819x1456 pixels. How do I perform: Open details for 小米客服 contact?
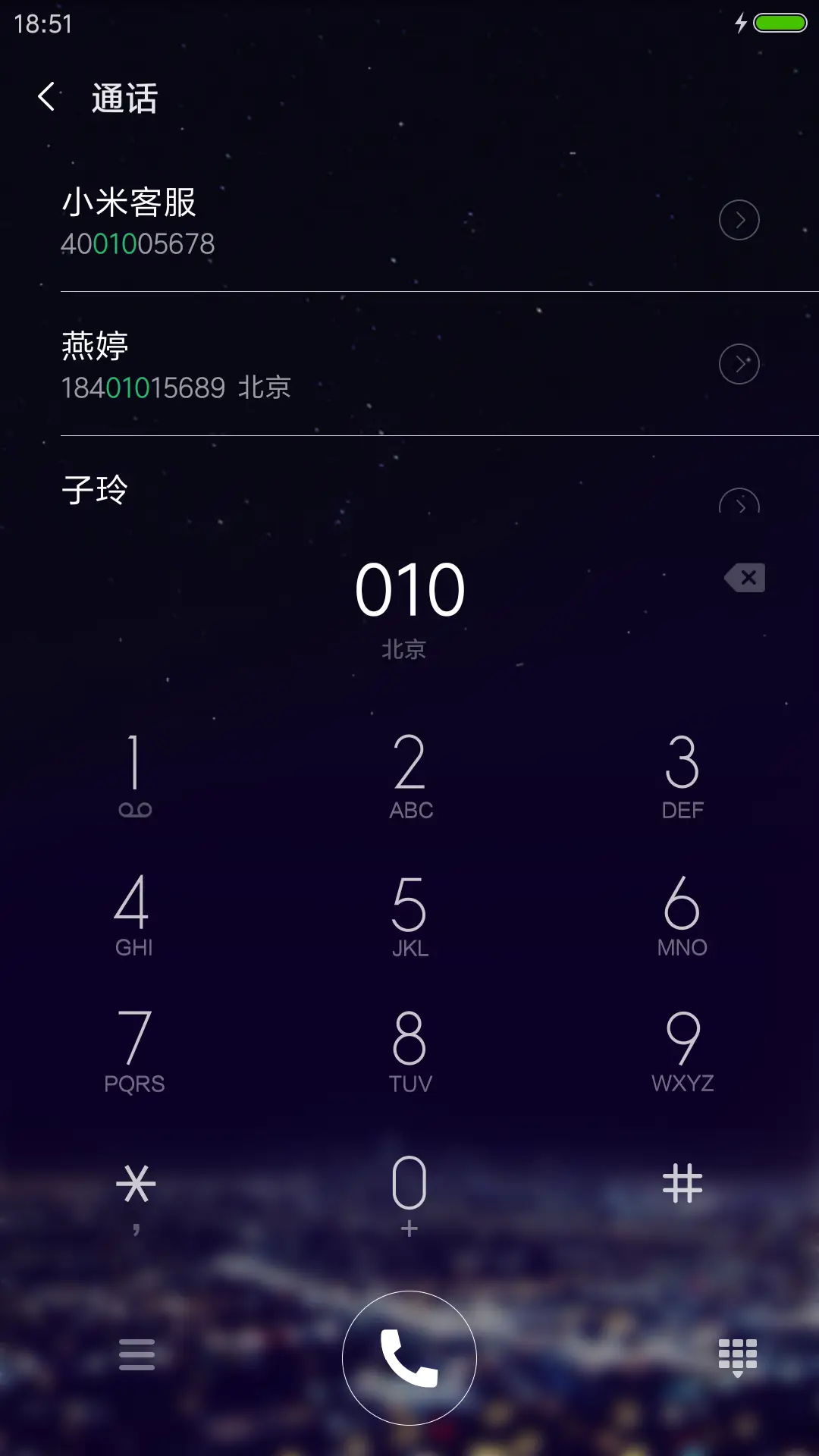tap(739, 219)
